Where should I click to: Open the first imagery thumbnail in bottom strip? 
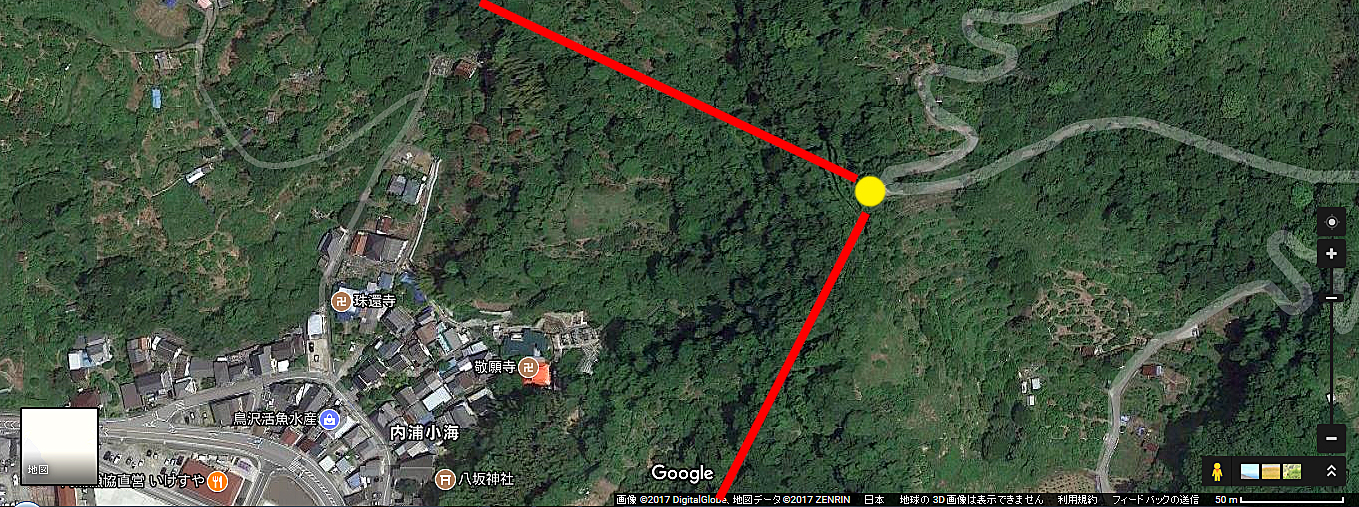[x=1250, y=471]
